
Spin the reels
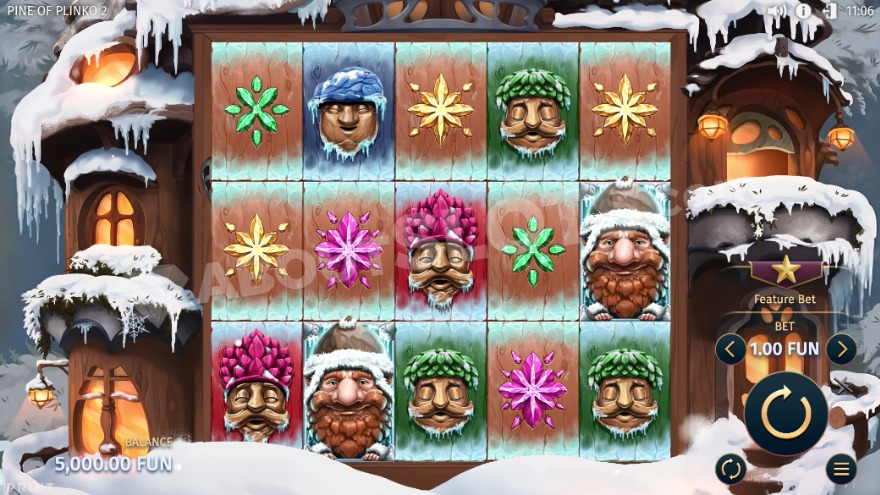(785, 413)
